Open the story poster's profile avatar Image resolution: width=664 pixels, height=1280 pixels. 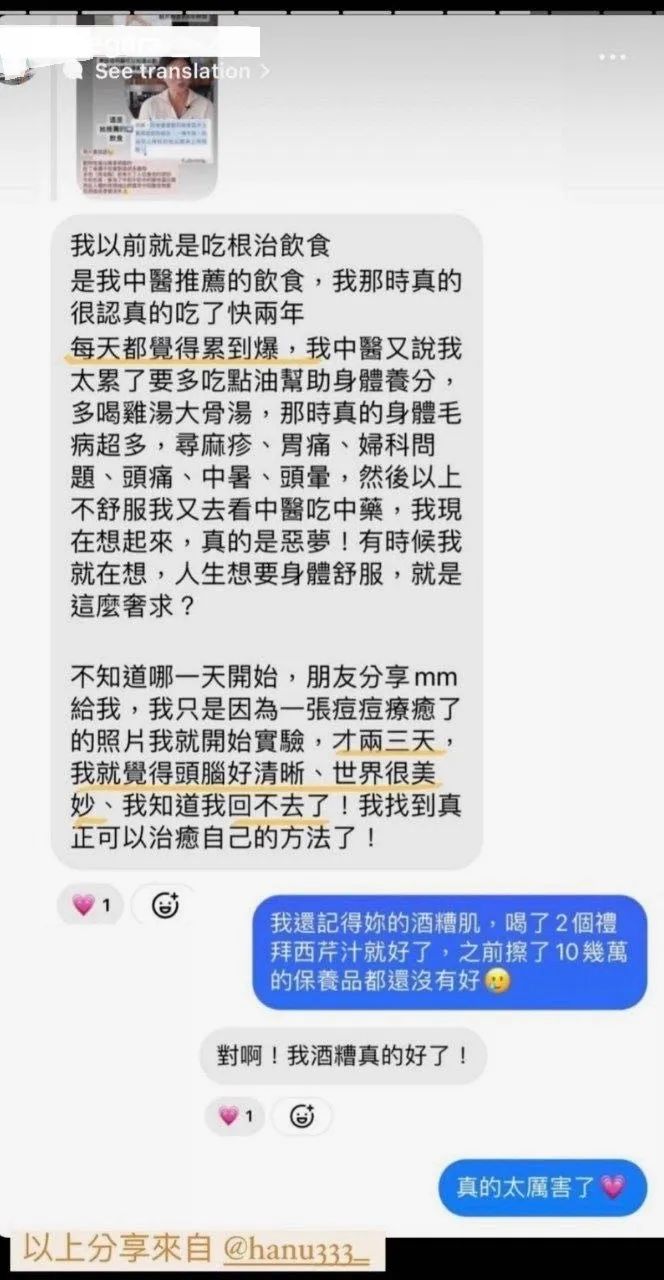(17, 60)
